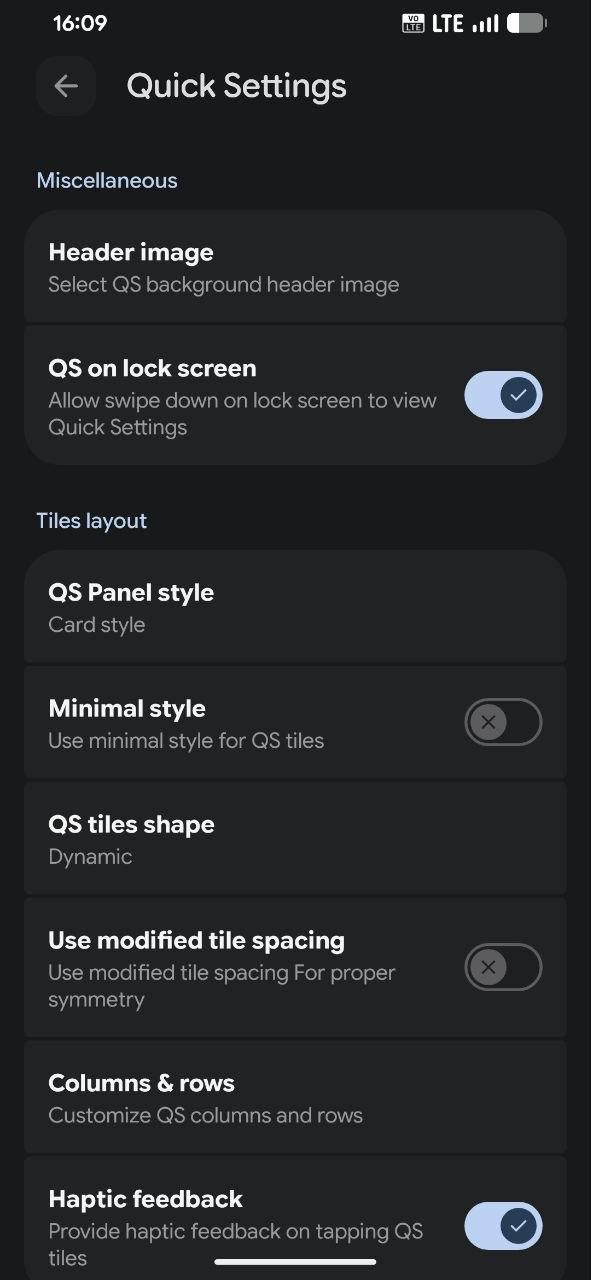This screenshot has width=591, height=1280.
Task: Go back using the arrow button
Action: pos(66,86)
